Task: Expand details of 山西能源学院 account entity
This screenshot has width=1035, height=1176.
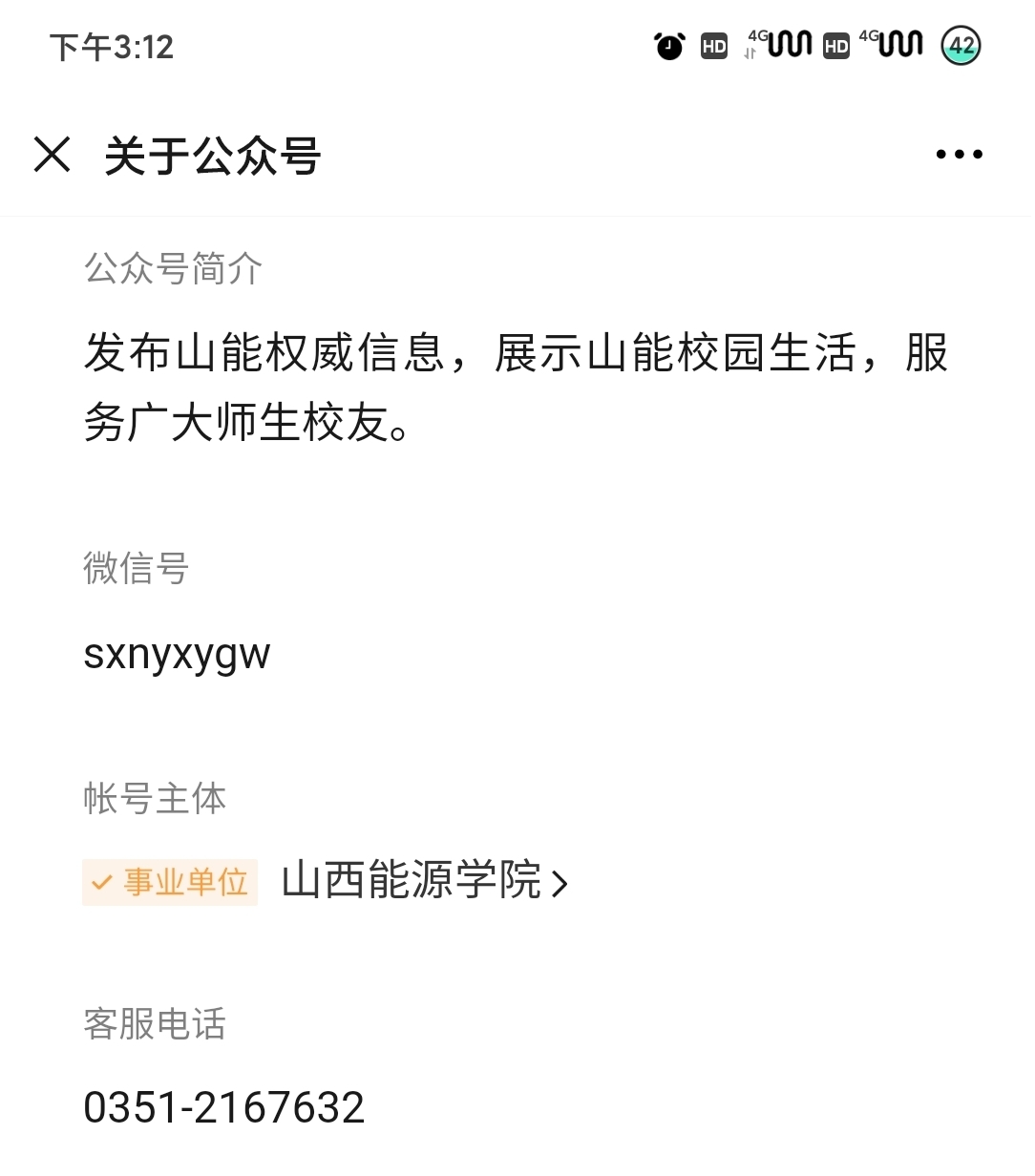Action: coord(561,883)
